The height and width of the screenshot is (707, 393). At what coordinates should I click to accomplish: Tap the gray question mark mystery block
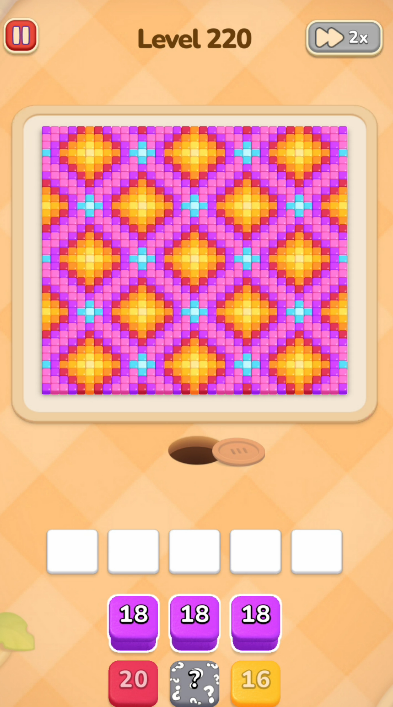pos(195,684)
